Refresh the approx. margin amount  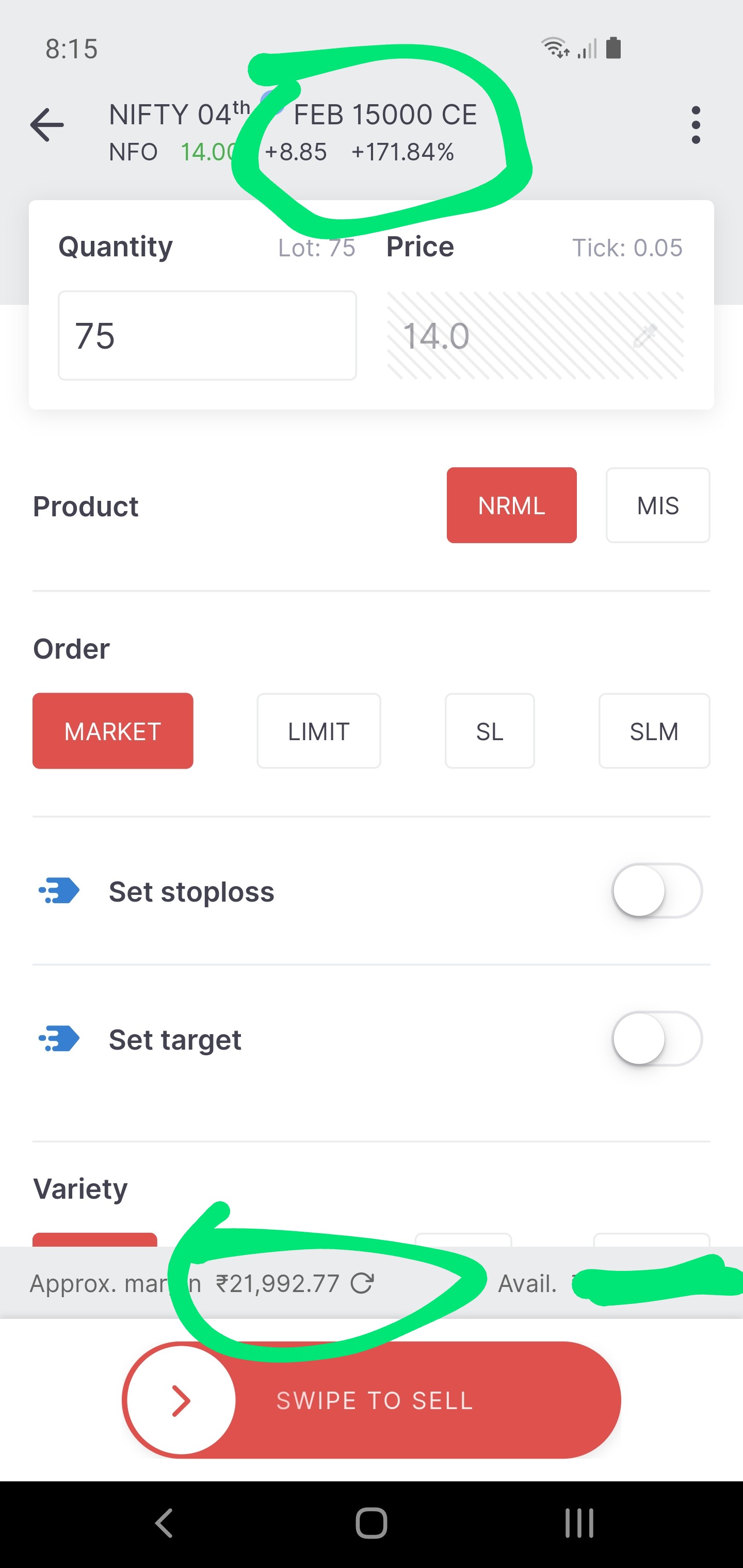(x=362, y=1283)
